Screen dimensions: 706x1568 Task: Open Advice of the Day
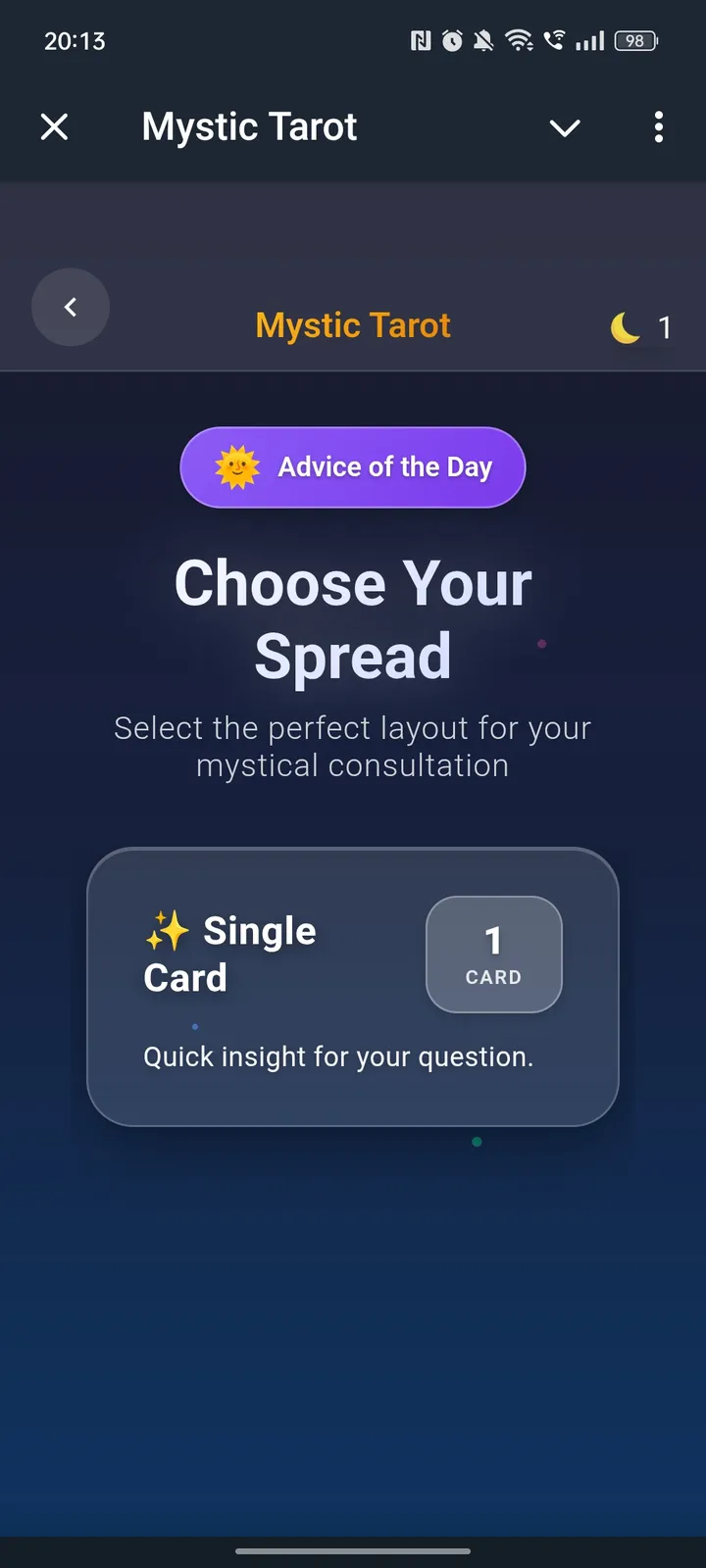tap(353, 467)
